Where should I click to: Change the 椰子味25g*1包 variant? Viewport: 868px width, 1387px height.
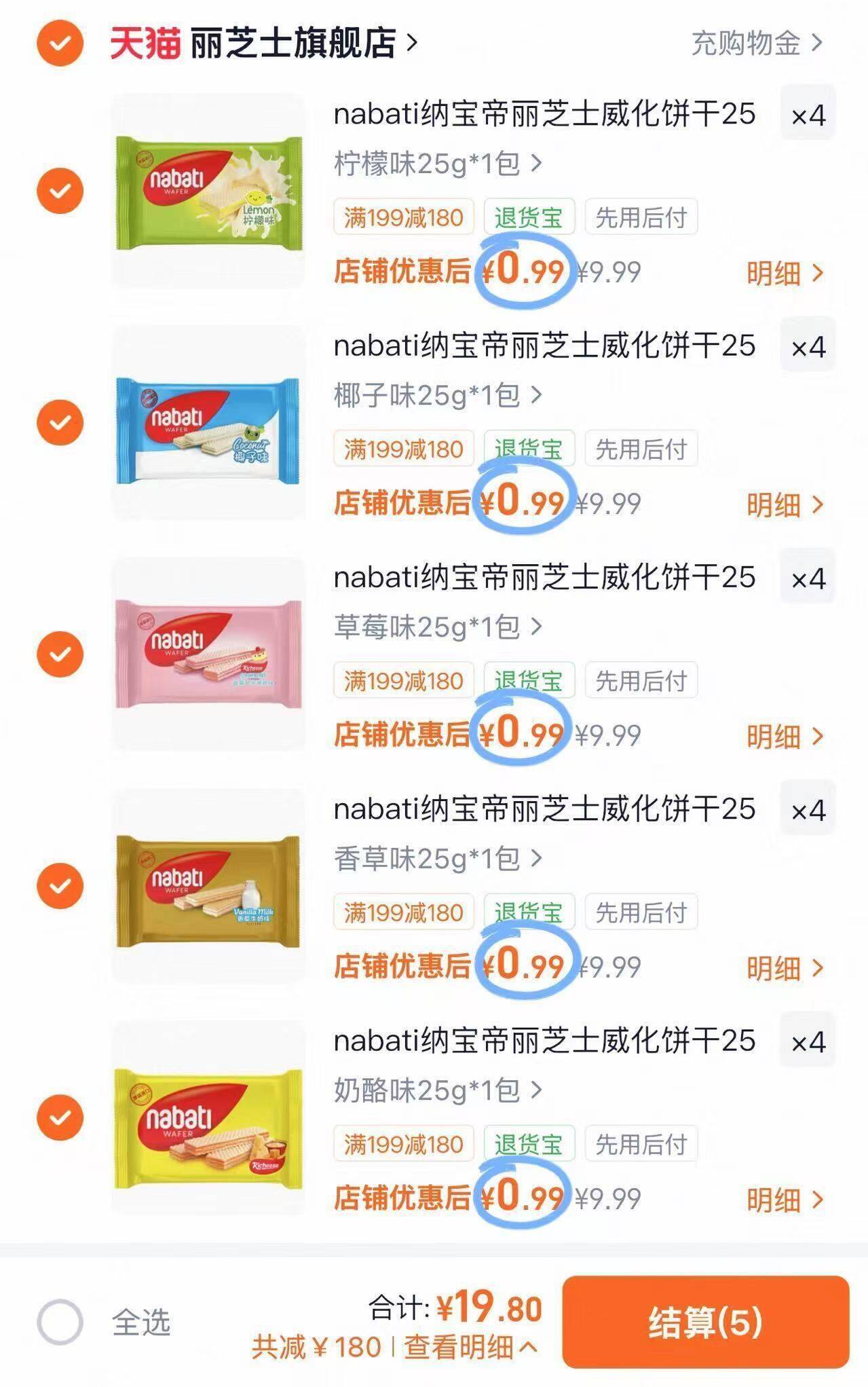click(x=438, y=395)
